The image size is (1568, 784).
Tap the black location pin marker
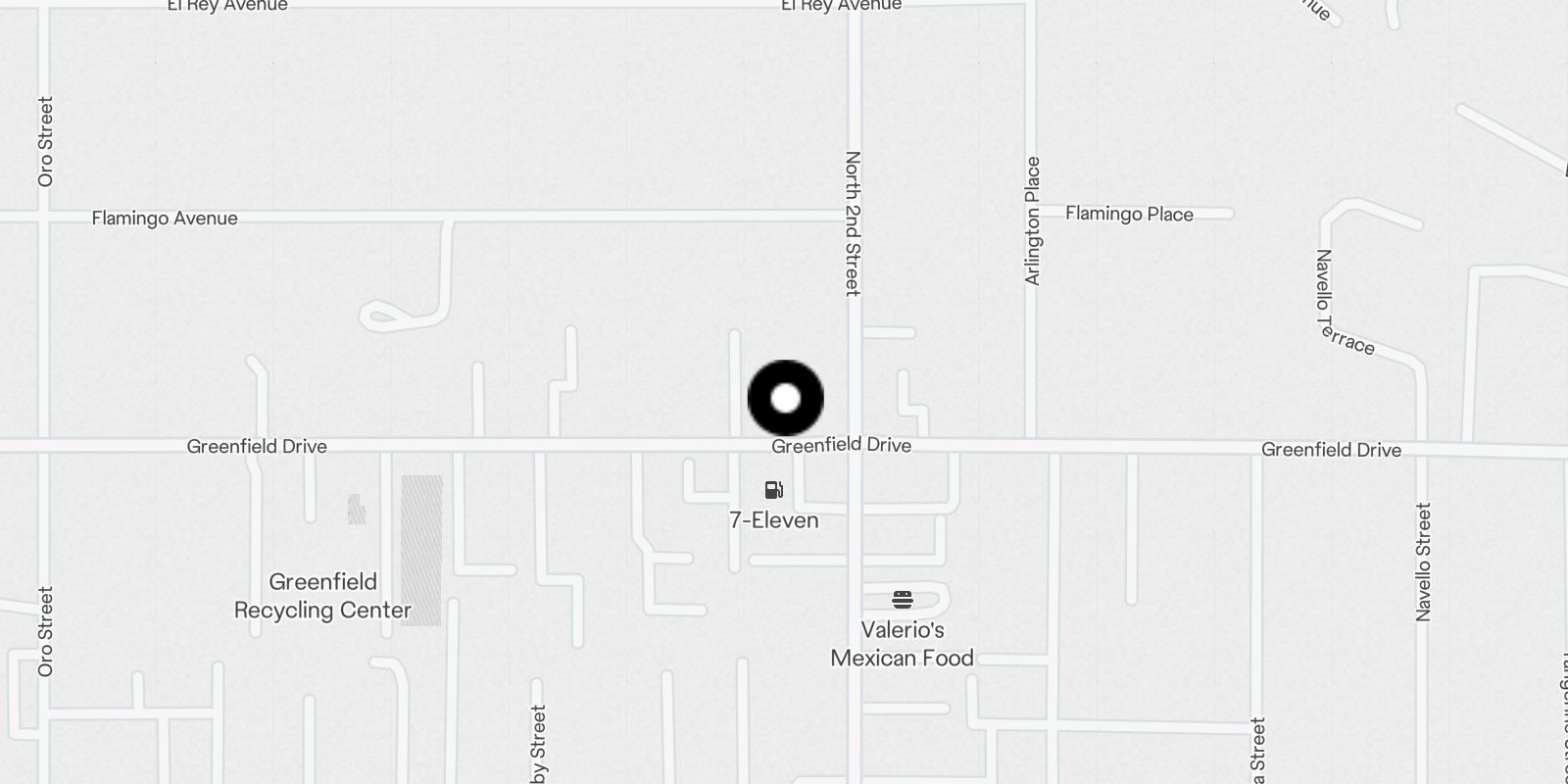tap(785, 398)
